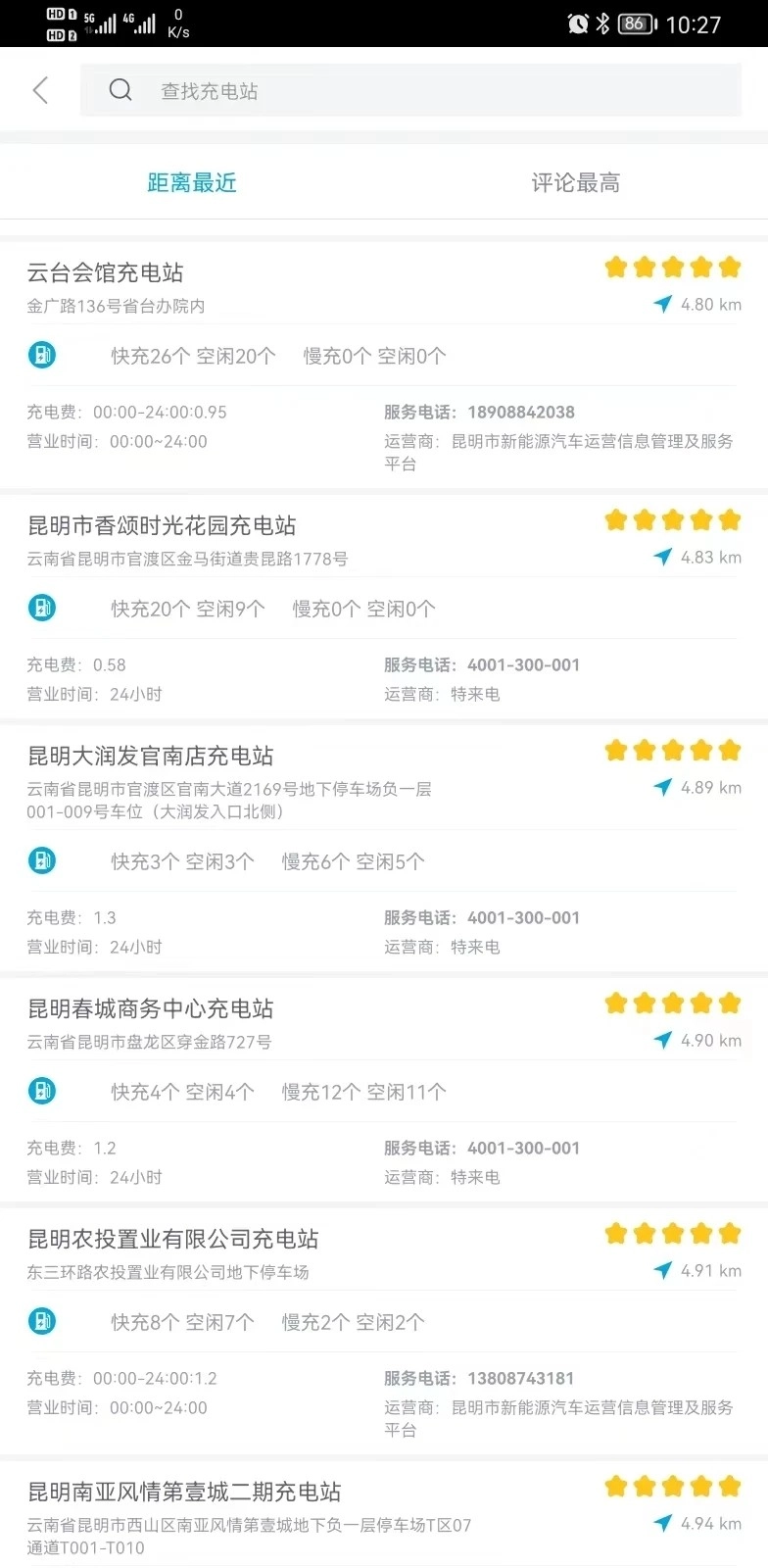Tap the navigation arrow next to 4.94 km
768x1568 pixels.
pyautogui.click(x=662, y=1524)
